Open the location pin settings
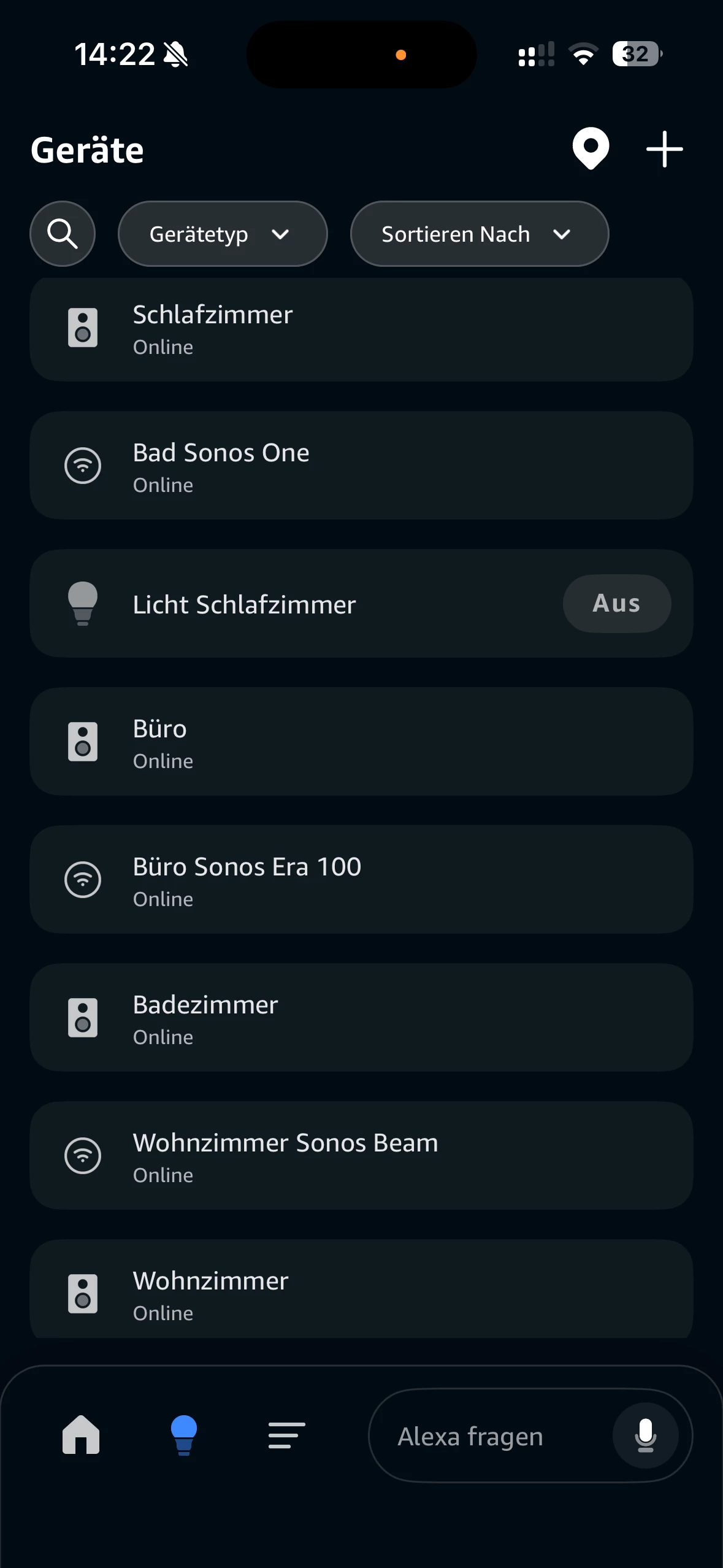The height and width of the screenshot is (1568, 723). click(591, 148)
